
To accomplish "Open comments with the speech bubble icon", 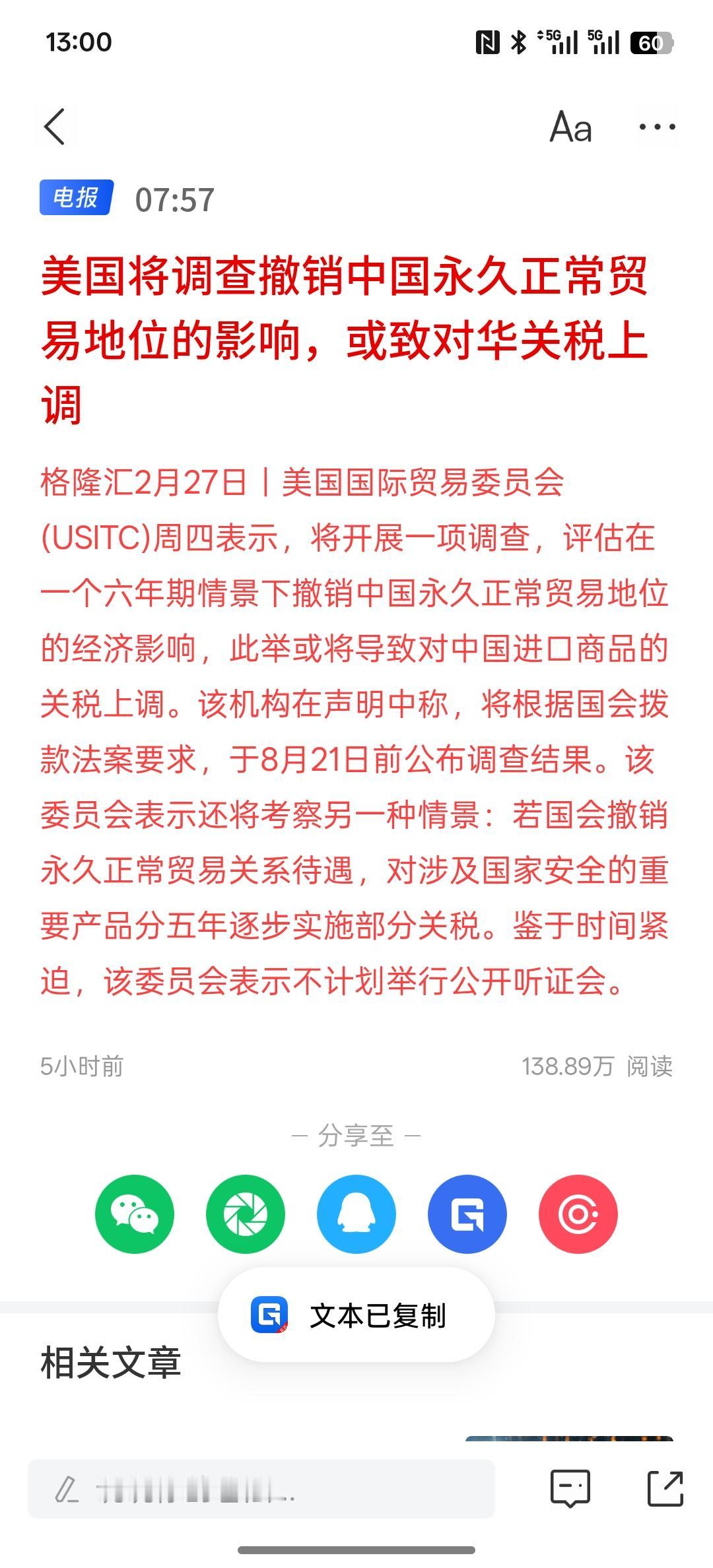I will [570, 1488].
